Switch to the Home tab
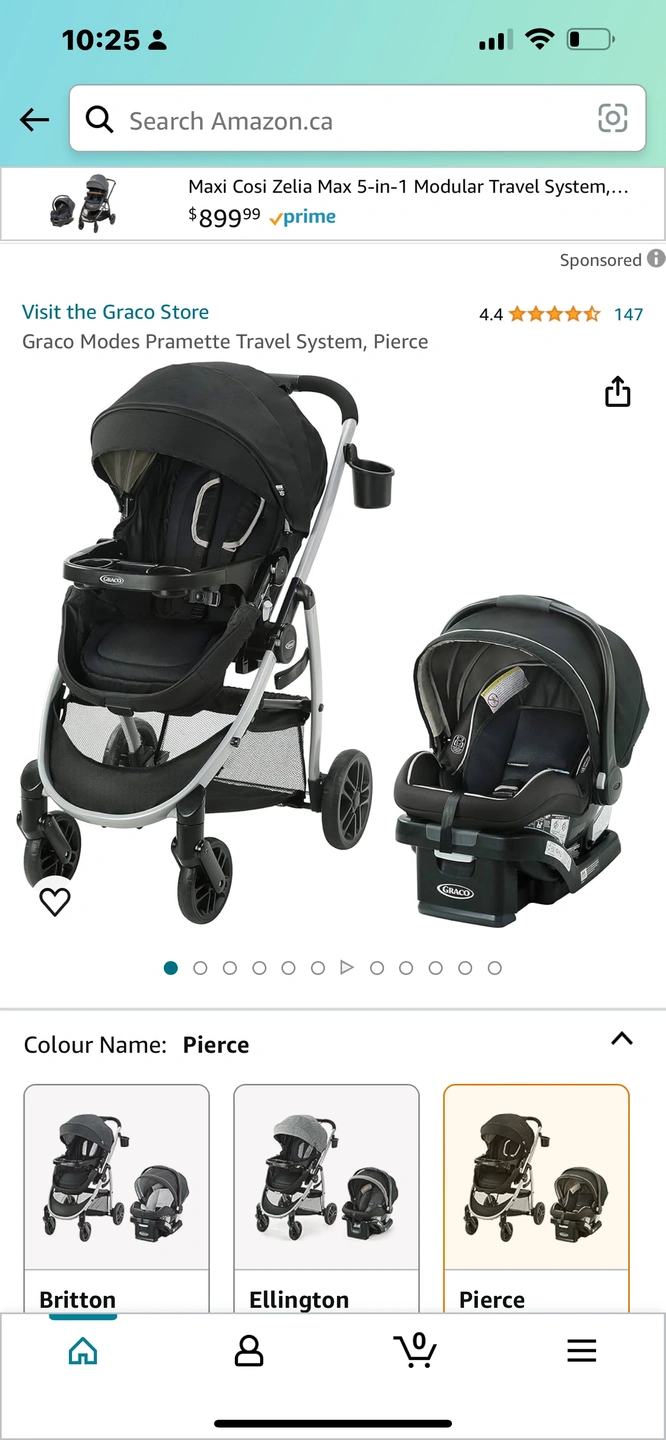The width and height of the screenshot is (666, 1440). 83,1351
